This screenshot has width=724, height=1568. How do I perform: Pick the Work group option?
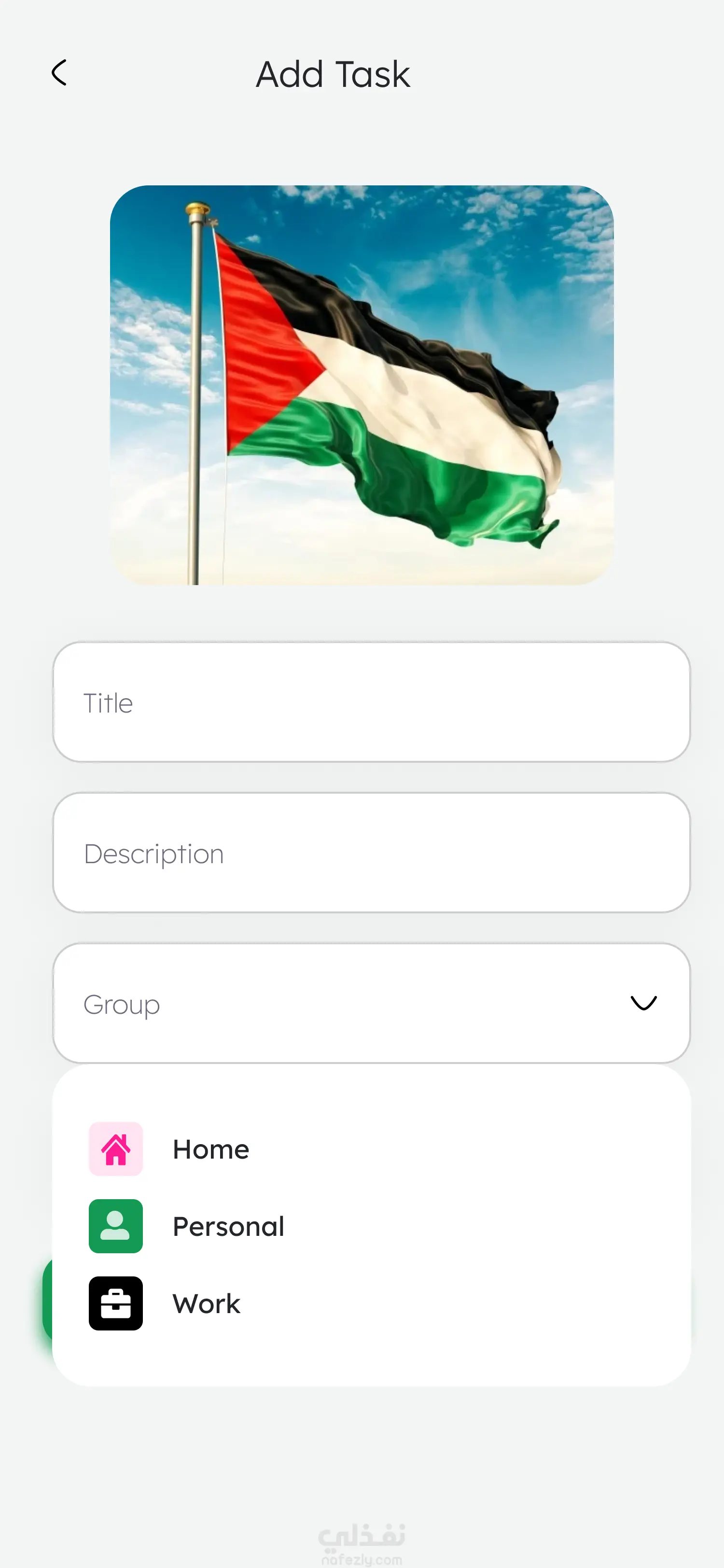point(206,1304)
